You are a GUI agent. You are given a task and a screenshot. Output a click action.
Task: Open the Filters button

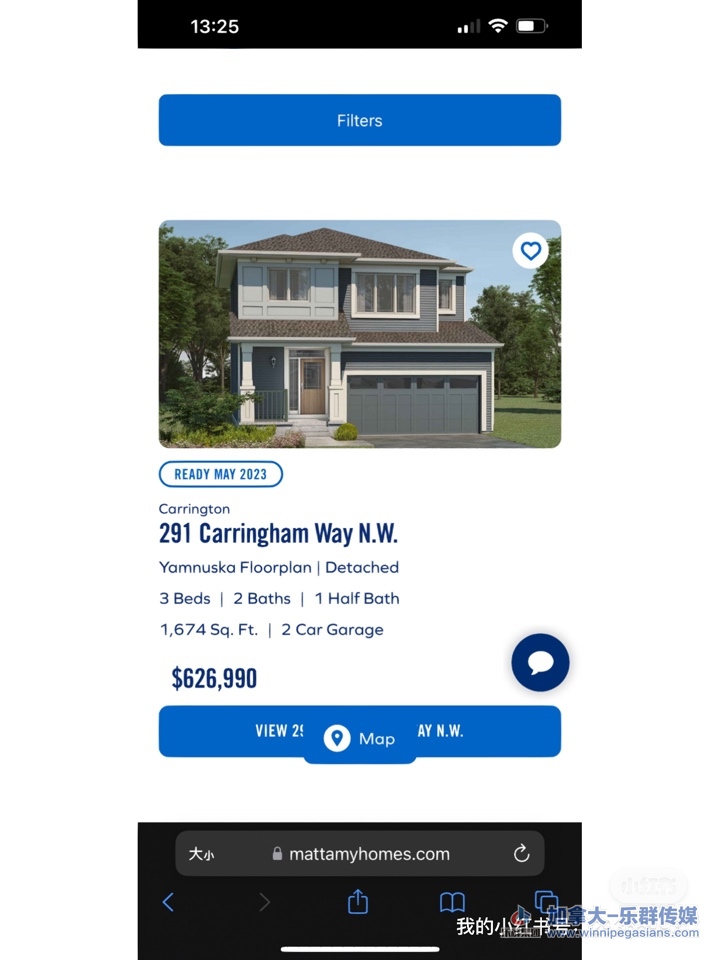tap(359, 120)
